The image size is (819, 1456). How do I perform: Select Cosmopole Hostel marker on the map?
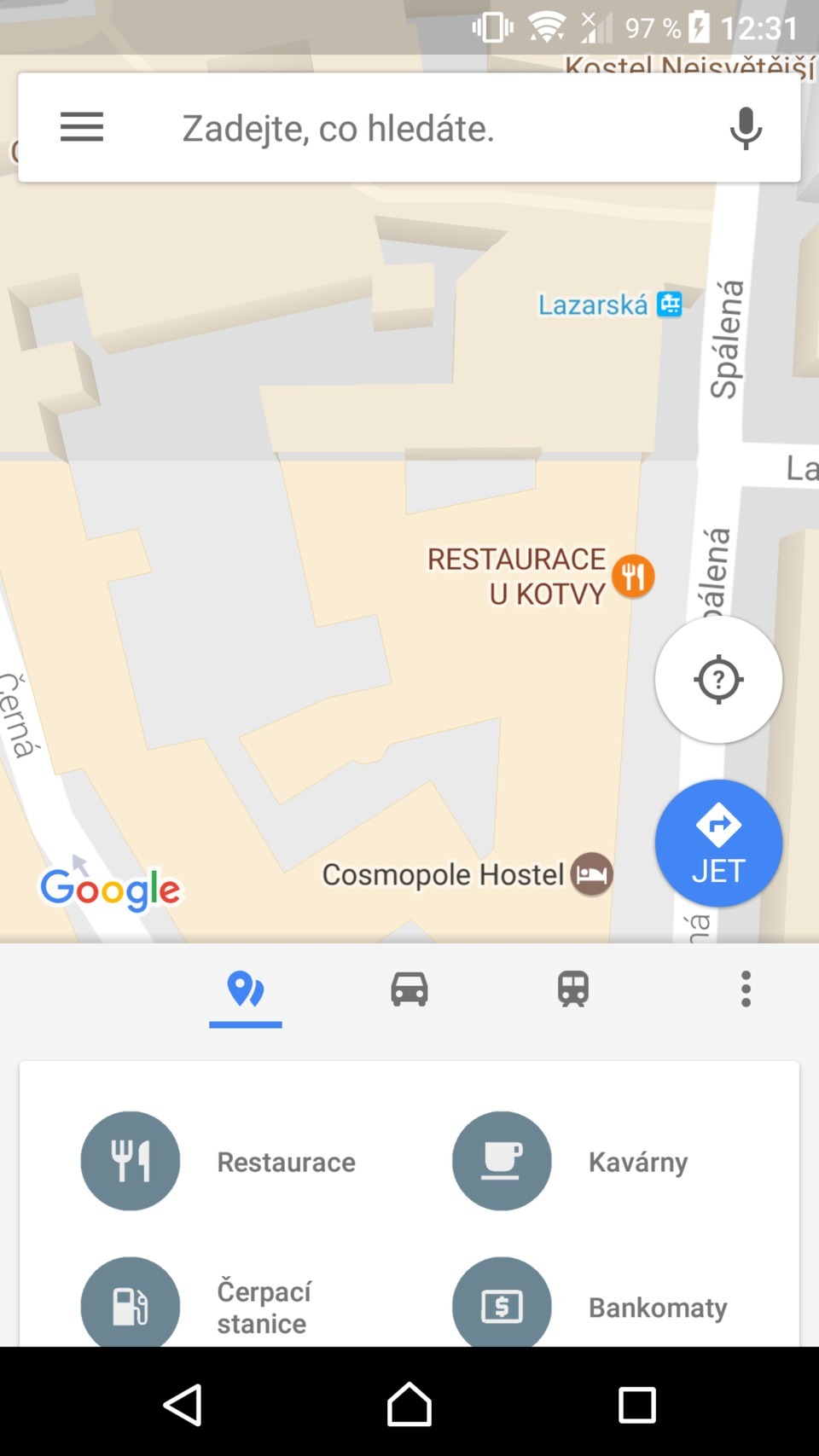pos(591,874)
